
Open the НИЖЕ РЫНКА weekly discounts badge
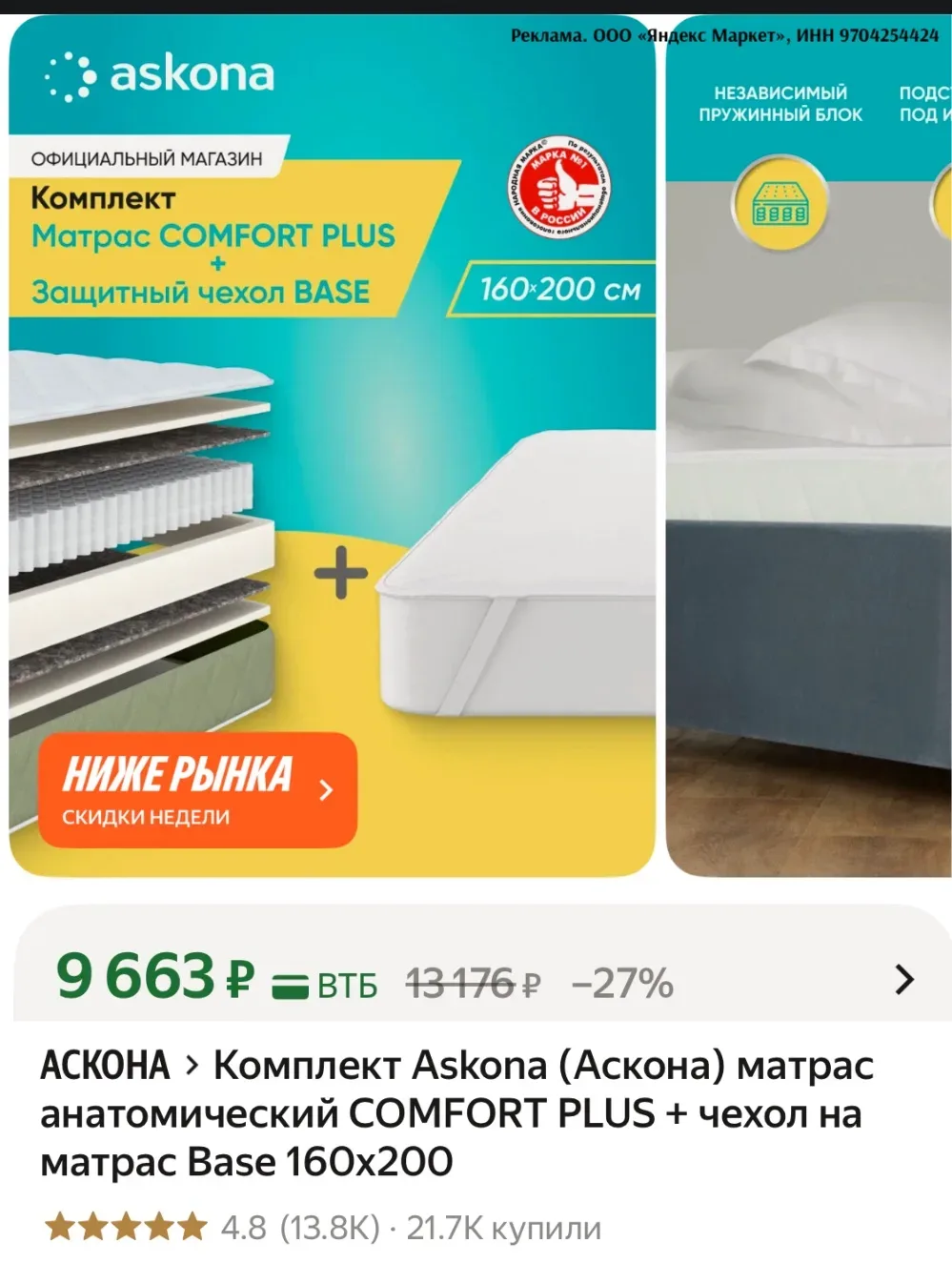point(198,790)
